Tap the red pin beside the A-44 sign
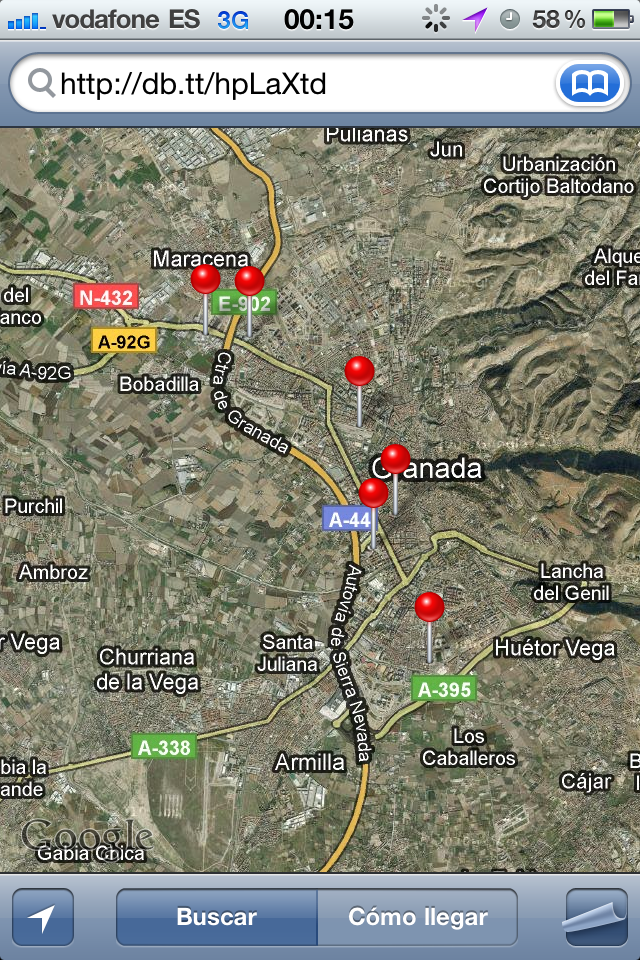This screenshot has height=960, width=640. [x=373, y=493]
